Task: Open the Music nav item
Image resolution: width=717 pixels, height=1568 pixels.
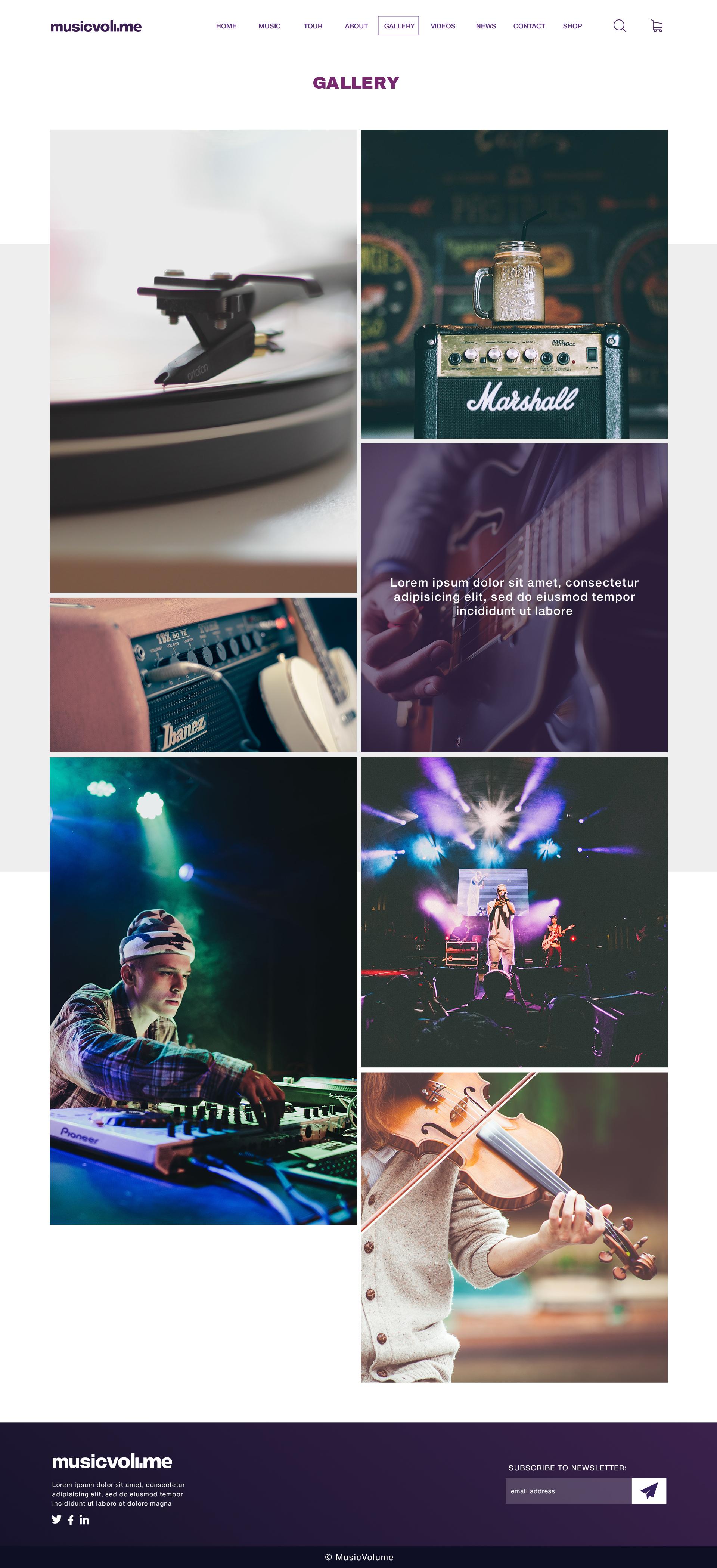Action: 269,26
